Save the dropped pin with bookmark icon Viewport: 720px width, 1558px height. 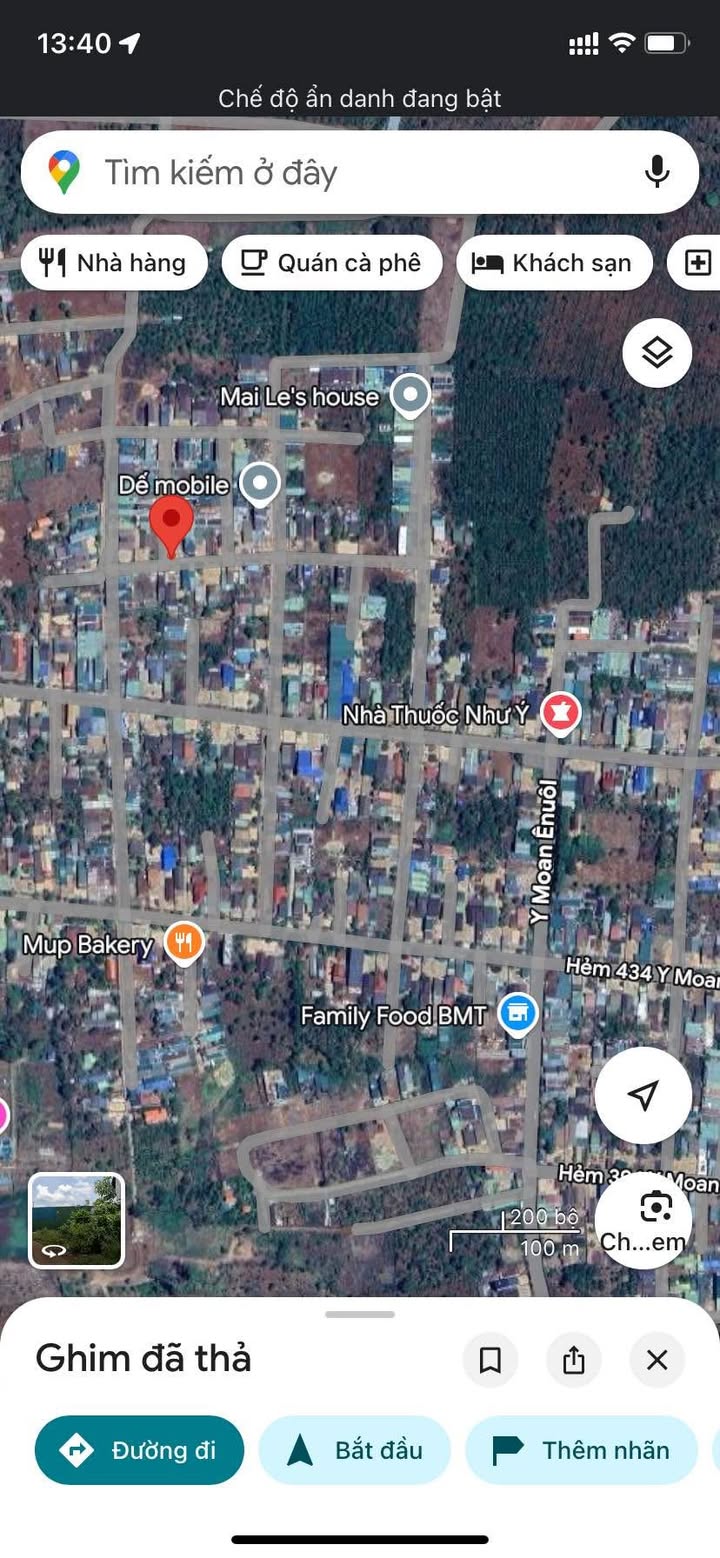pyautogui.click(x=490, y=1360)
